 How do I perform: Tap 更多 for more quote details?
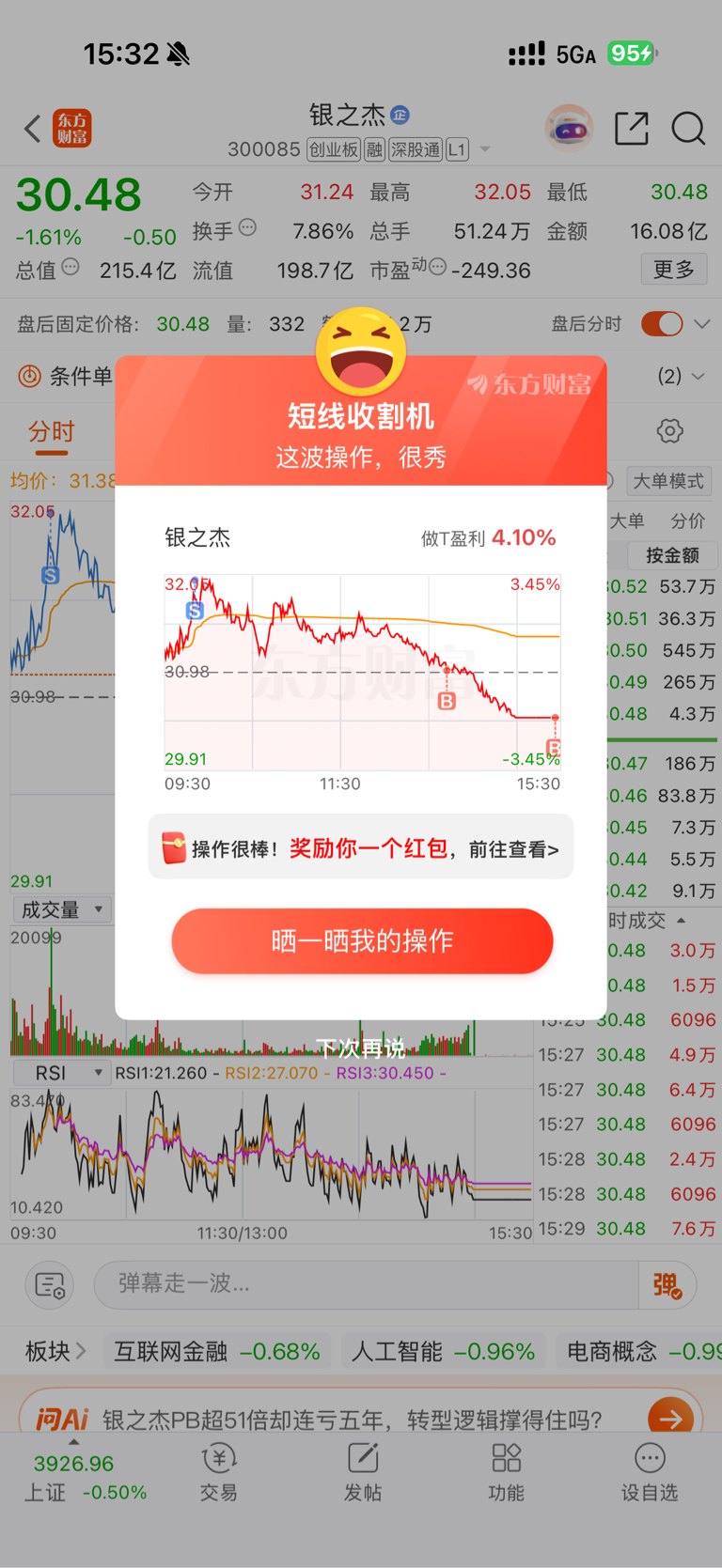point(674,270)
